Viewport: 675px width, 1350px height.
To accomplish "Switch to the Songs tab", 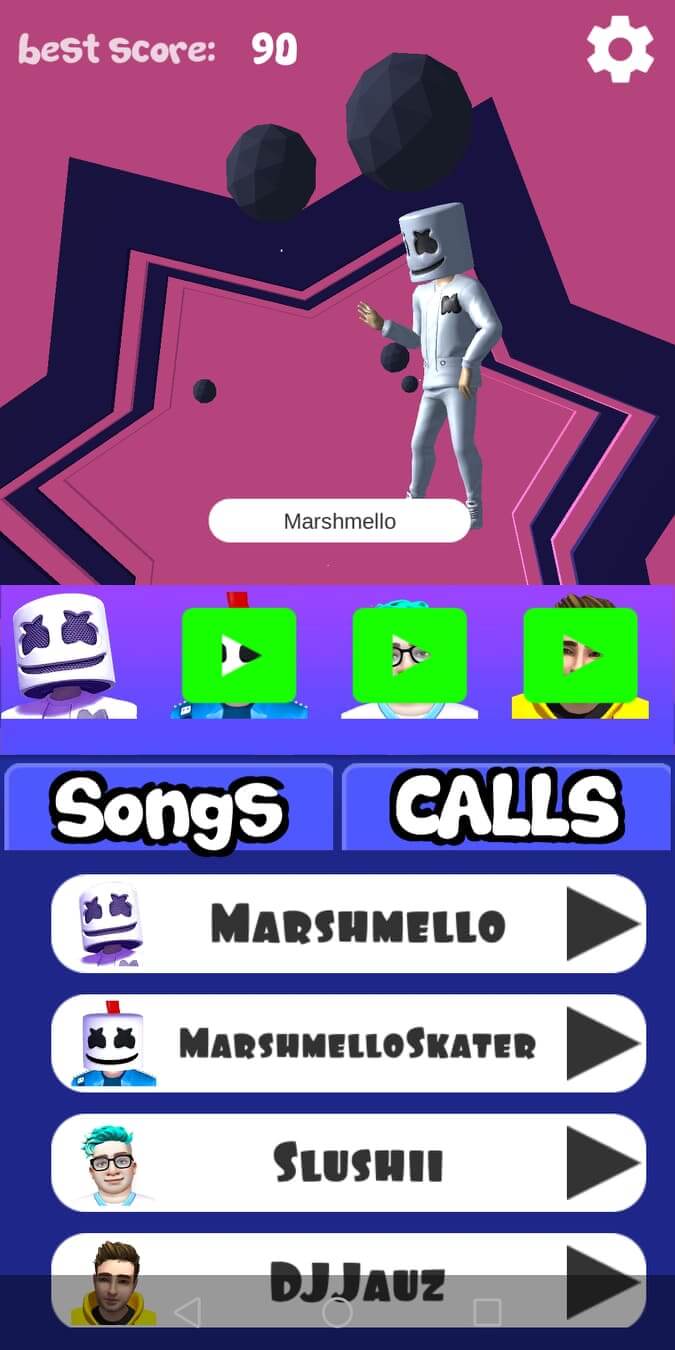I will coord(169,807).
